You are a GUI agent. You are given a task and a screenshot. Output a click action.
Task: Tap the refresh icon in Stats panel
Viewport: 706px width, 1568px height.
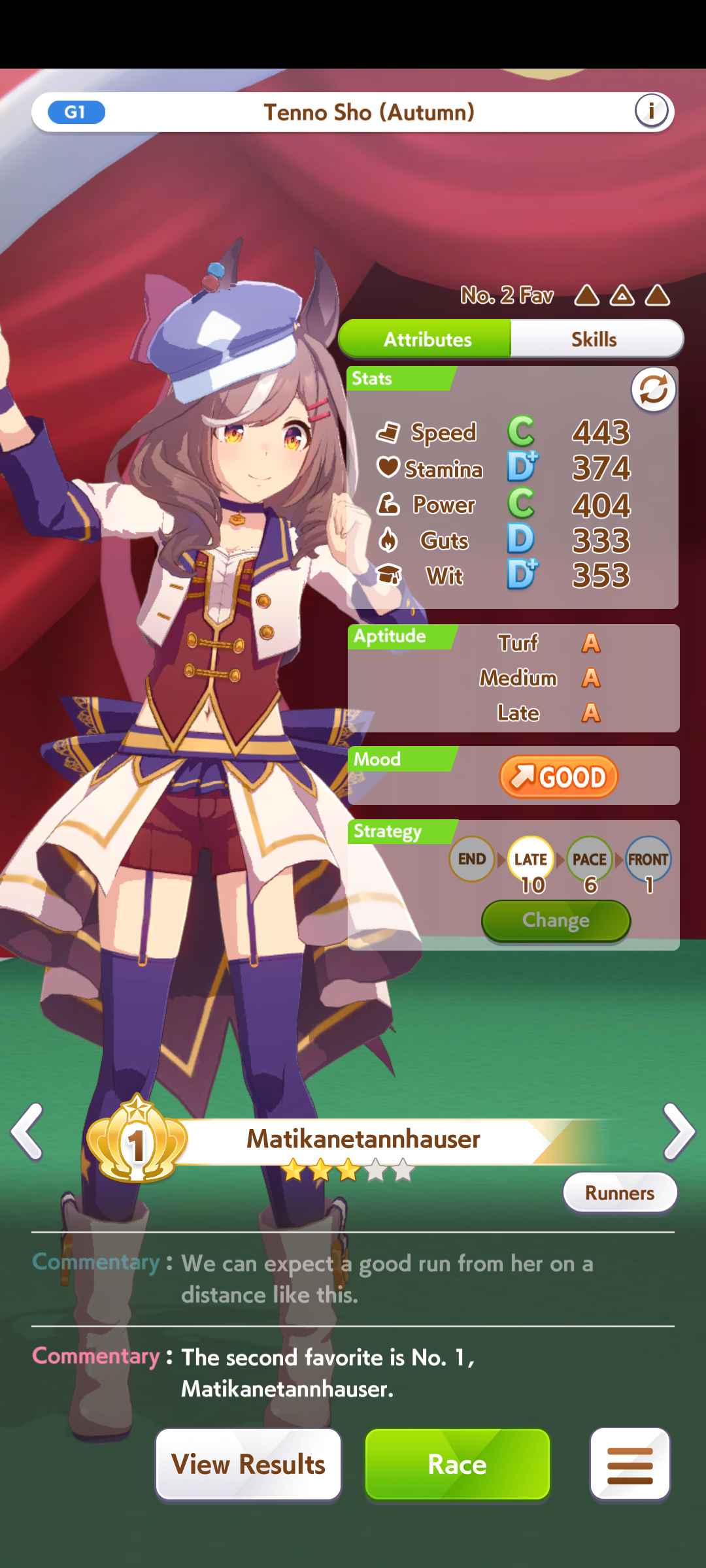pos(653,390)
